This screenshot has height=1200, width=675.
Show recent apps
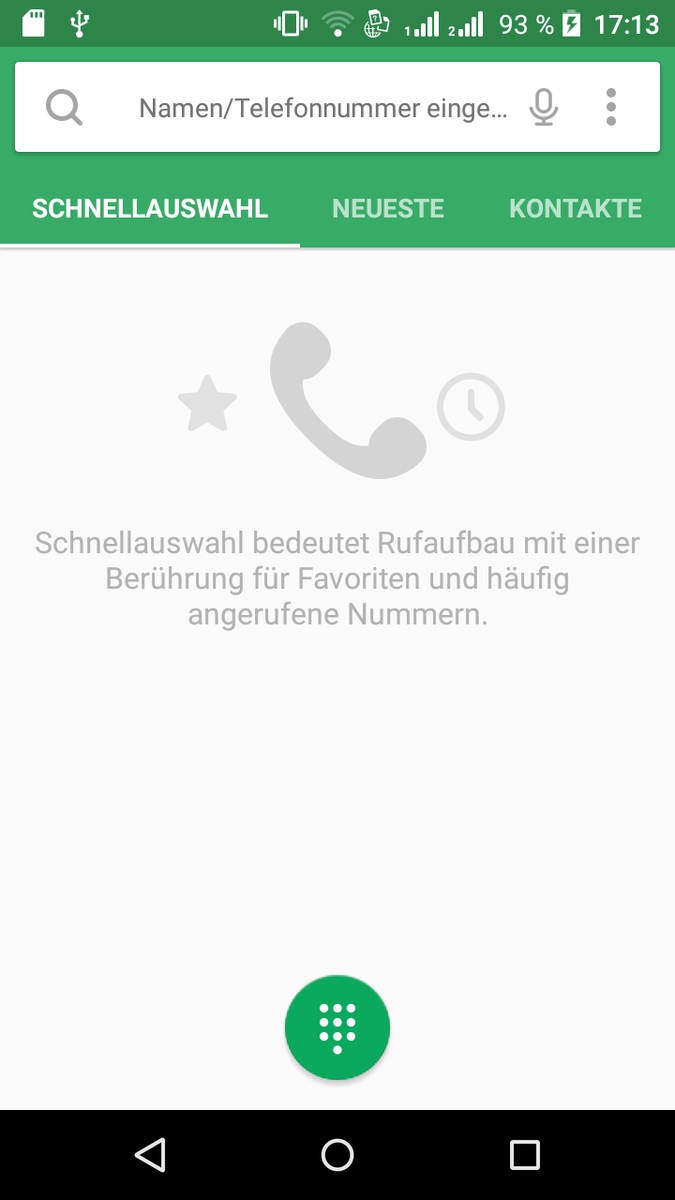click(x=524, y=1155)
